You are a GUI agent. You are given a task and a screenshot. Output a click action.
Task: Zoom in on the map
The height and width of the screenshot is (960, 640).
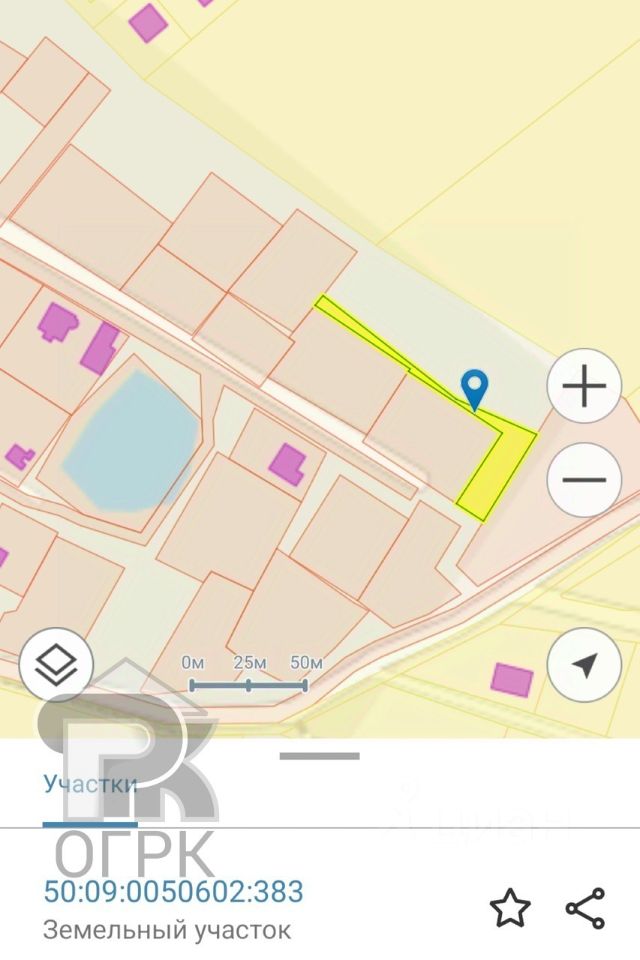click(x=585, y=386)
